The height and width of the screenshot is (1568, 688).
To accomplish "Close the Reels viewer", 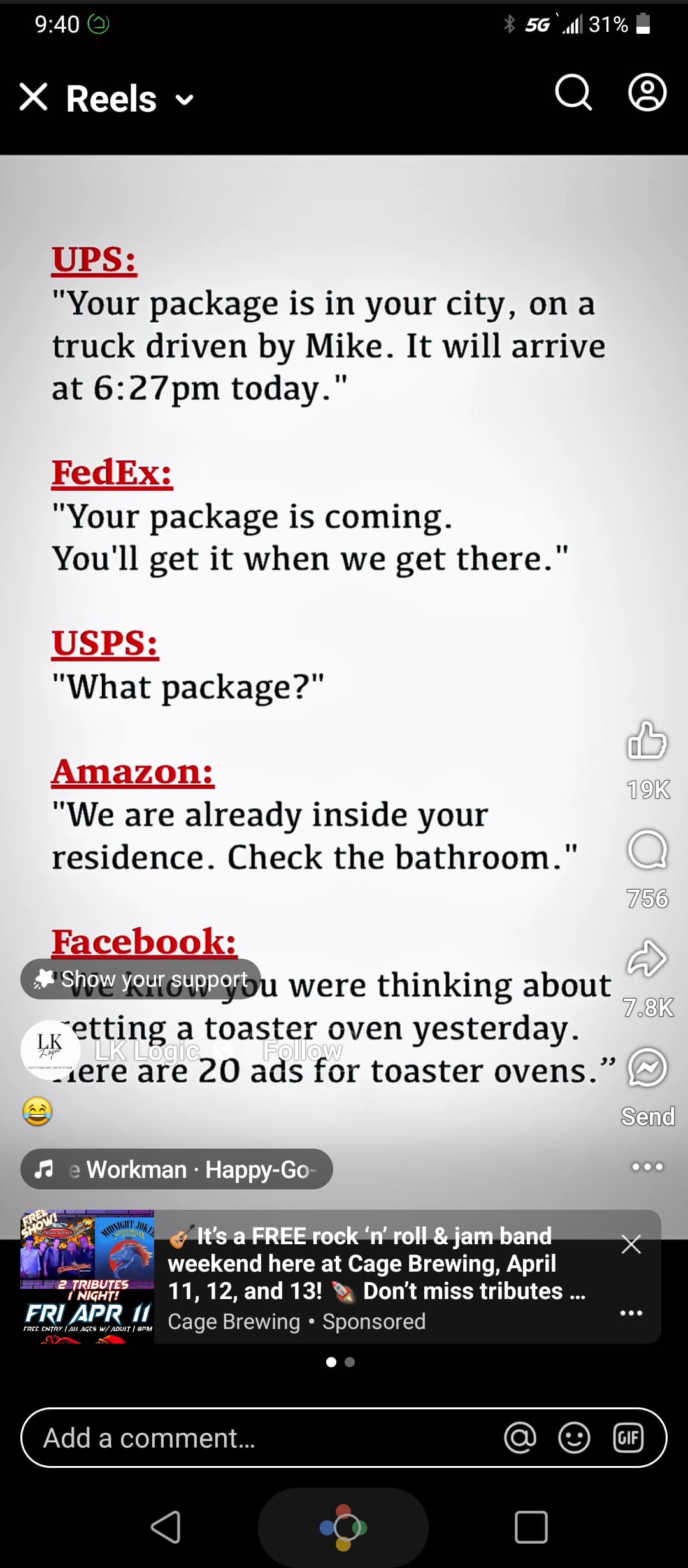I will (33, 98).
